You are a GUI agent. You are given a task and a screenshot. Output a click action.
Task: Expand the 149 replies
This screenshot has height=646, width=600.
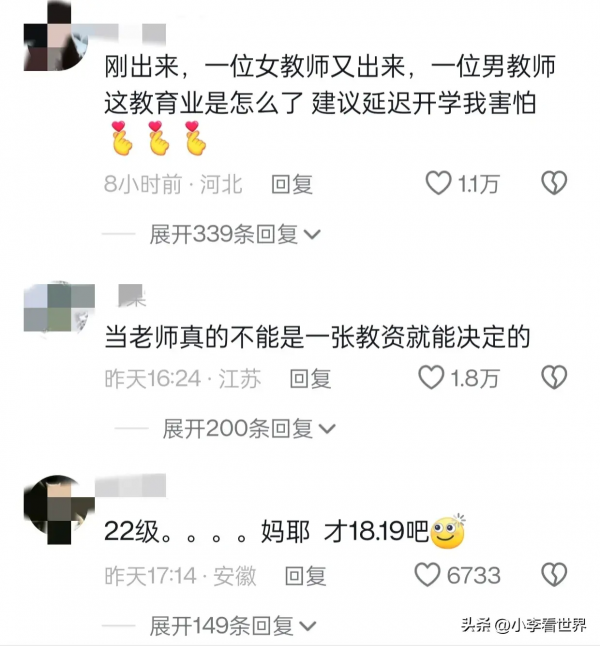[235, 626]
